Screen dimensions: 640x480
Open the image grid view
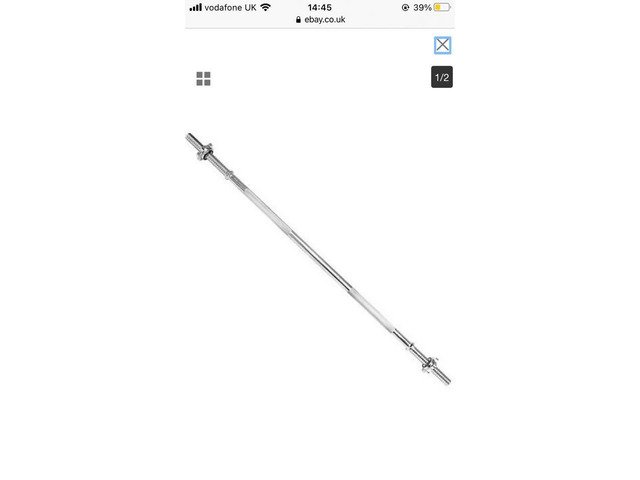click(204, 79)
